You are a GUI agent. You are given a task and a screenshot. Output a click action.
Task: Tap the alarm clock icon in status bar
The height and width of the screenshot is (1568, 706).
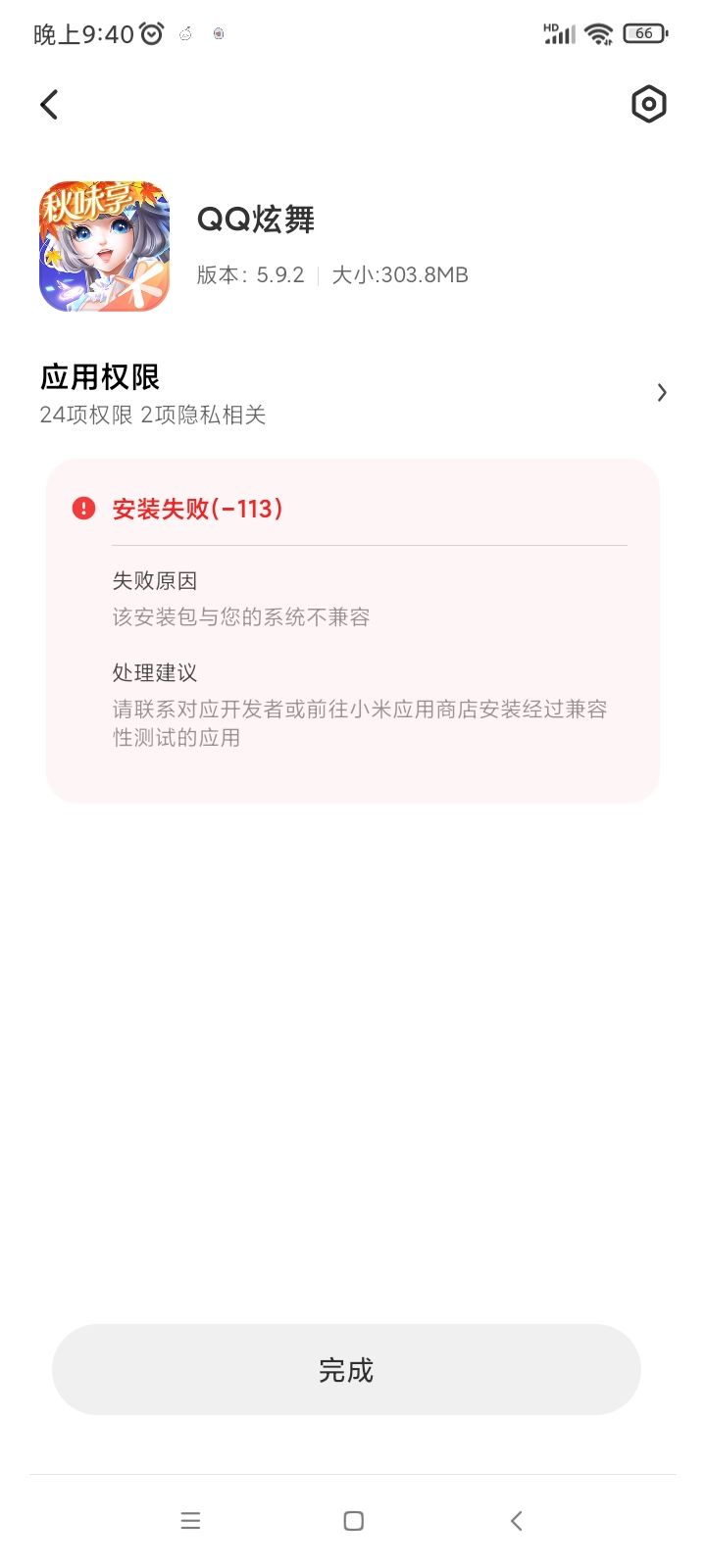click(149, 32)
